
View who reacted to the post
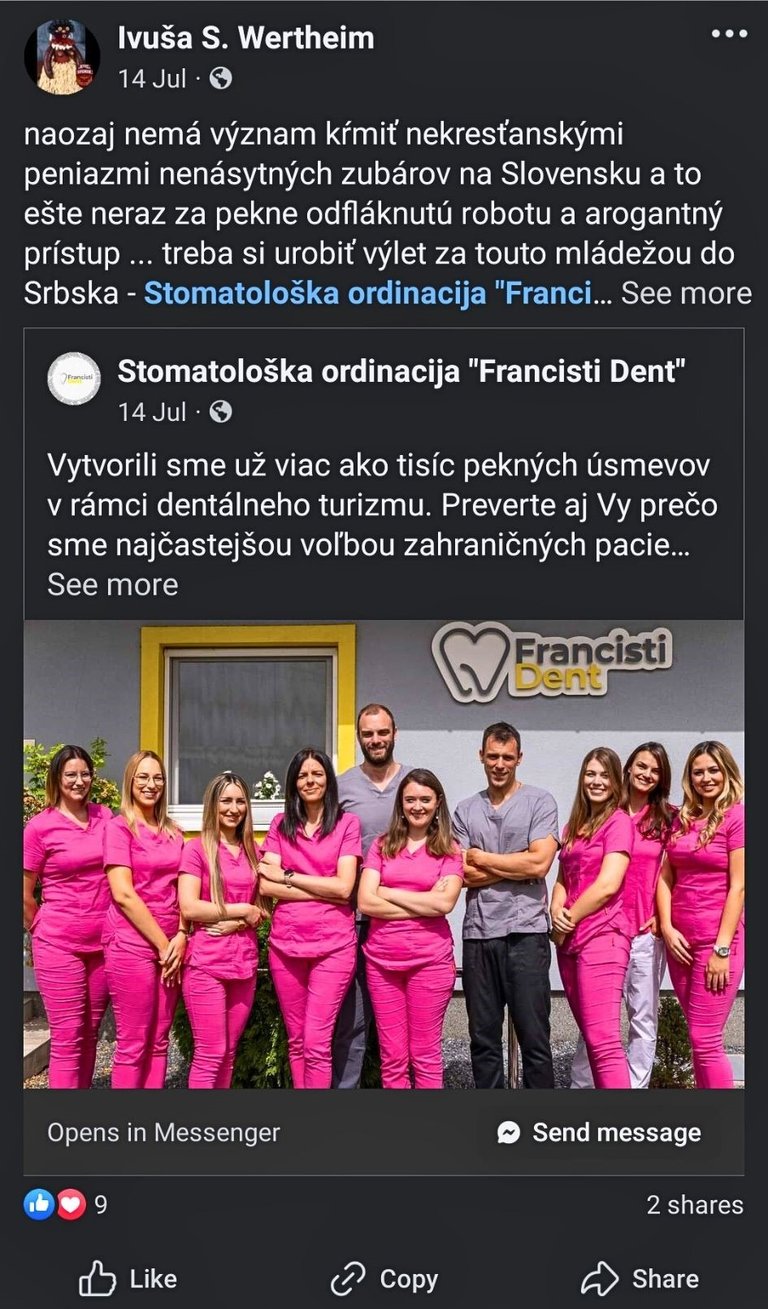[65, 1205]
